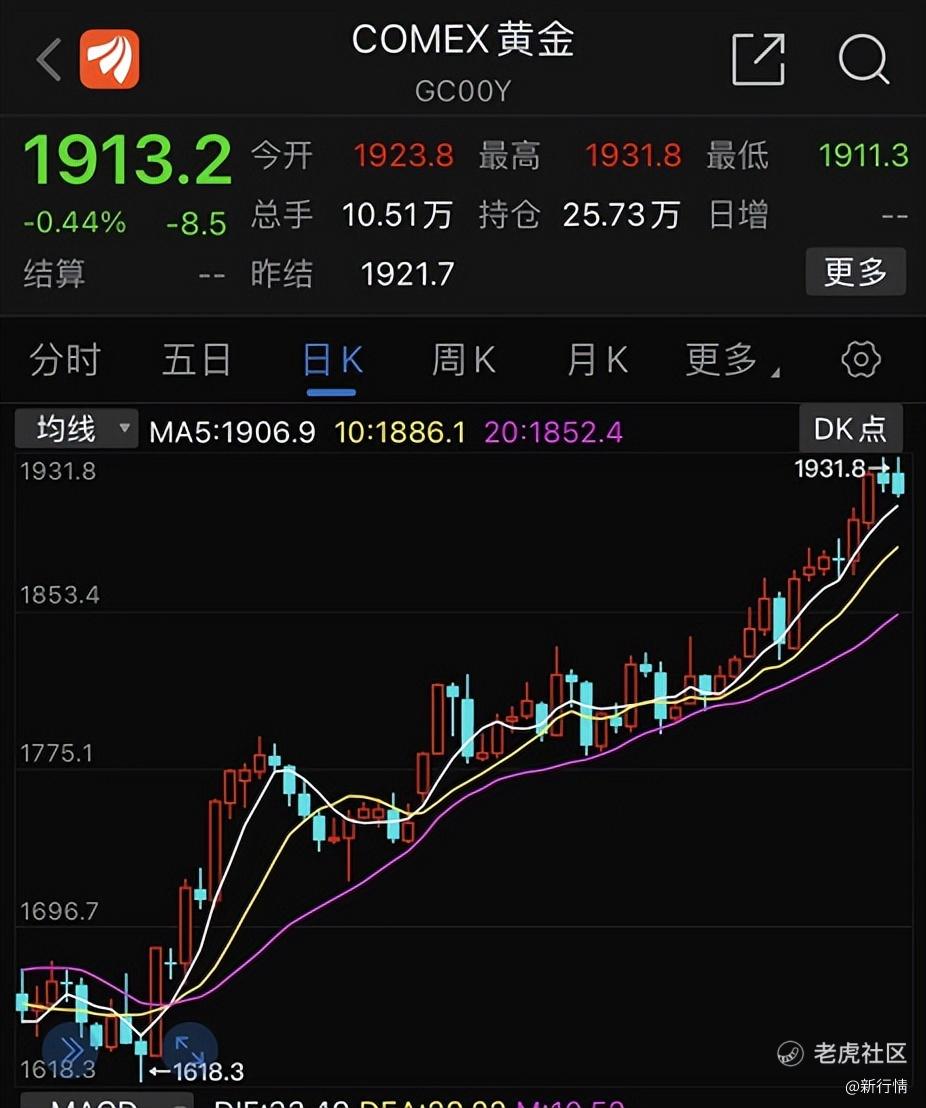Open the 均线 indicator dropdown
Image resolution: width=926 pixels, height=1108 pixels.
click(x=74, y=428)
